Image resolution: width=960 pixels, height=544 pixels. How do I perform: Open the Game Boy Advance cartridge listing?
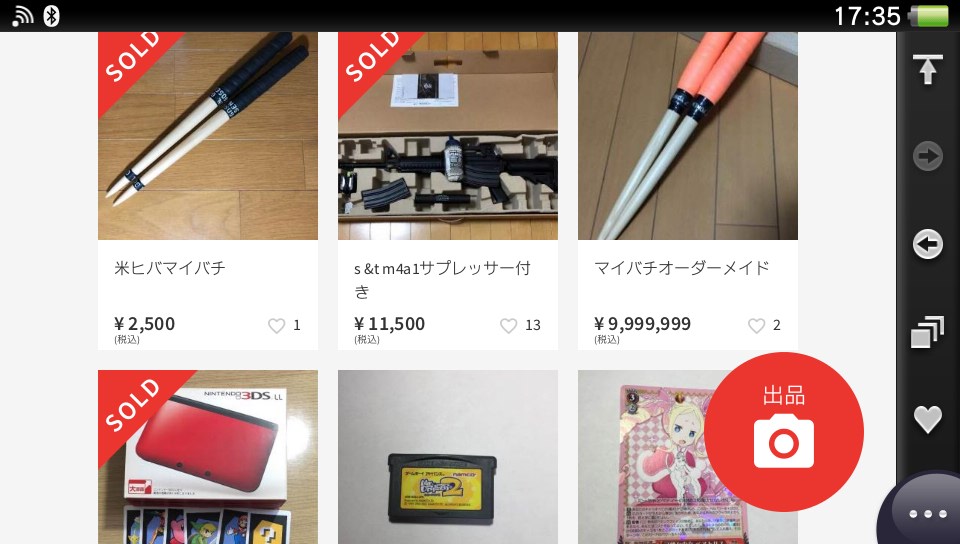[447, 460]
